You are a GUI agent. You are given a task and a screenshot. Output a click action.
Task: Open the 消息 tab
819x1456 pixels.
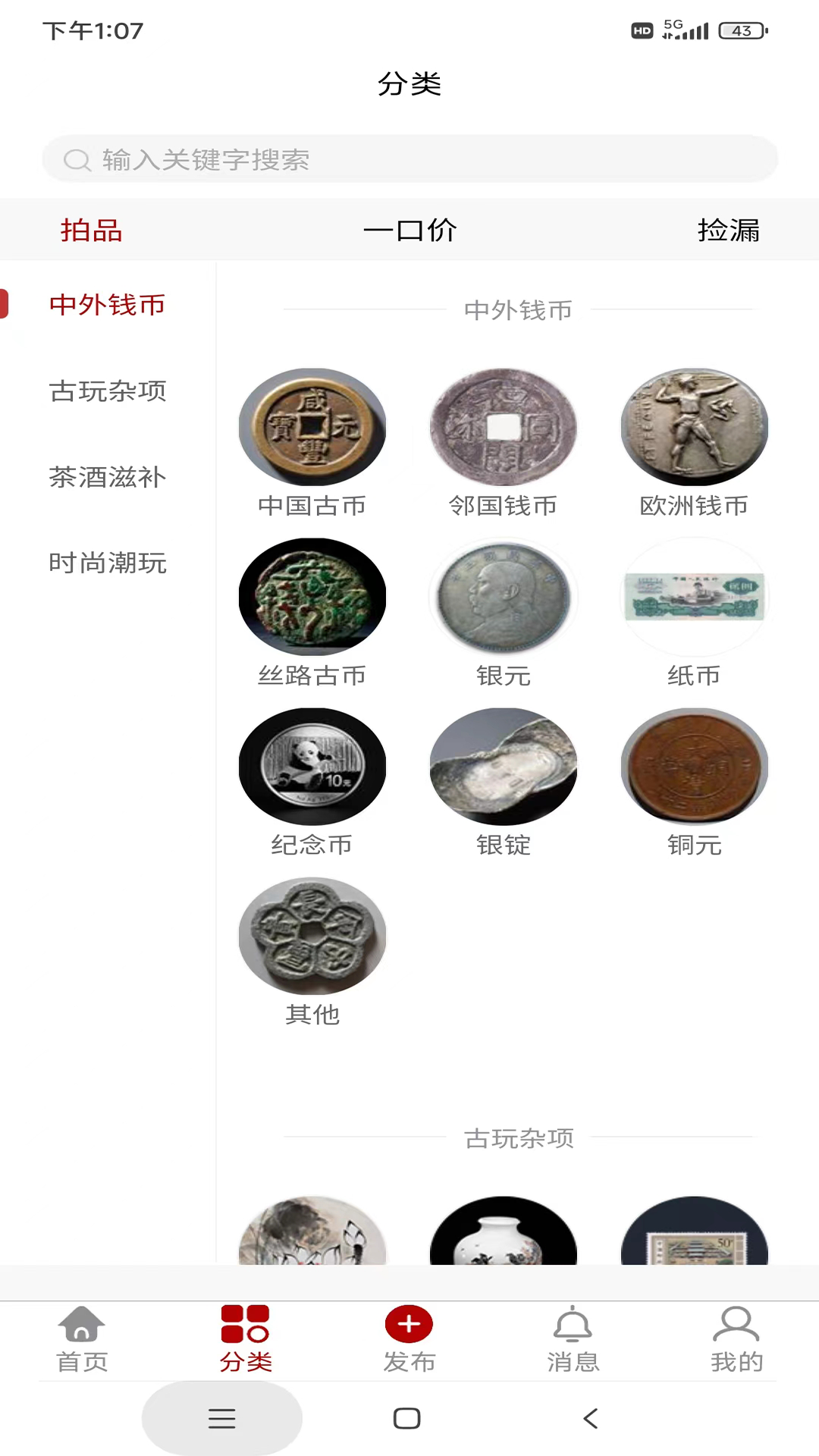[573, 1339]
